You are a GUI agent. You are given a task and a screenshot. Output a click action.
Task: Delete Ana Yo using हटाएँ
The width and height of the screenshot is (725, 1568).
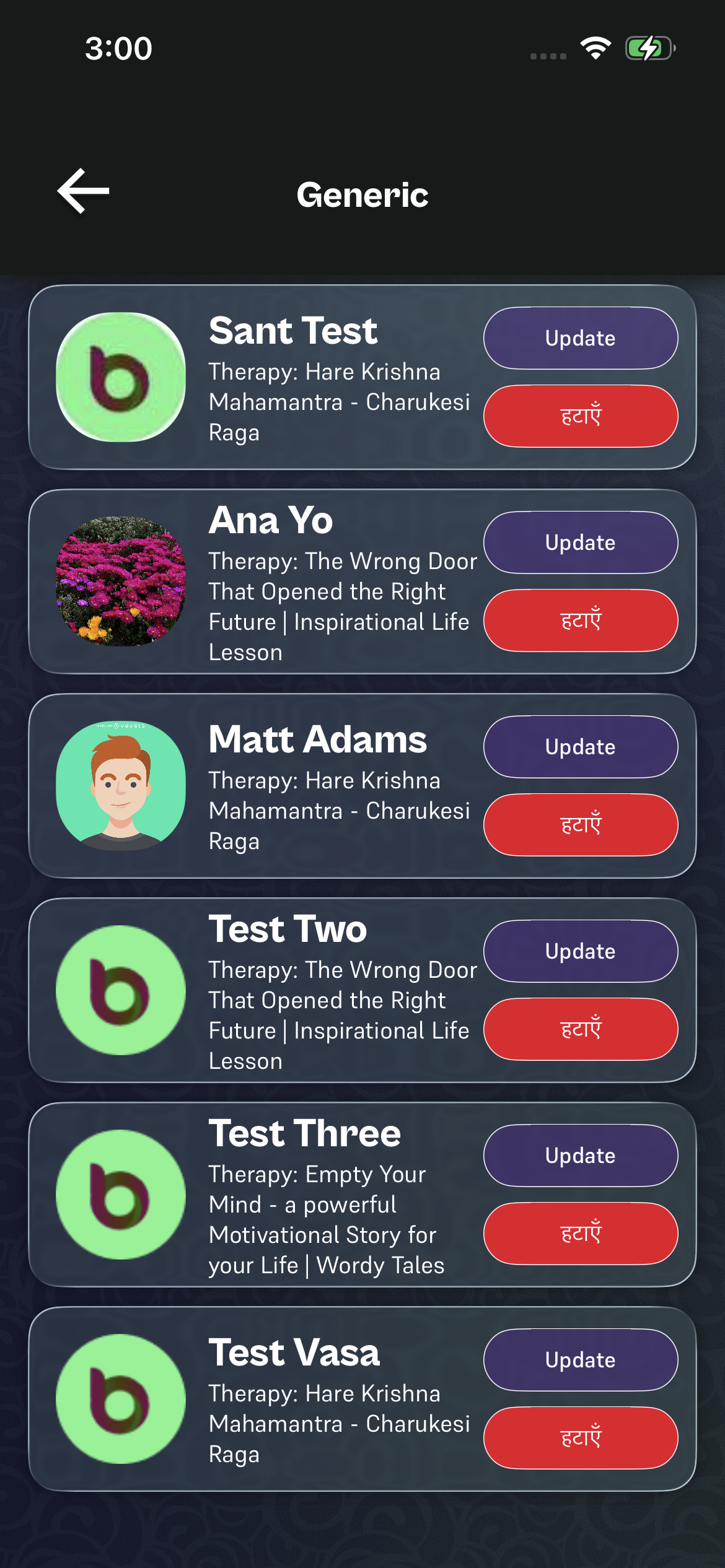pos(581,620)
